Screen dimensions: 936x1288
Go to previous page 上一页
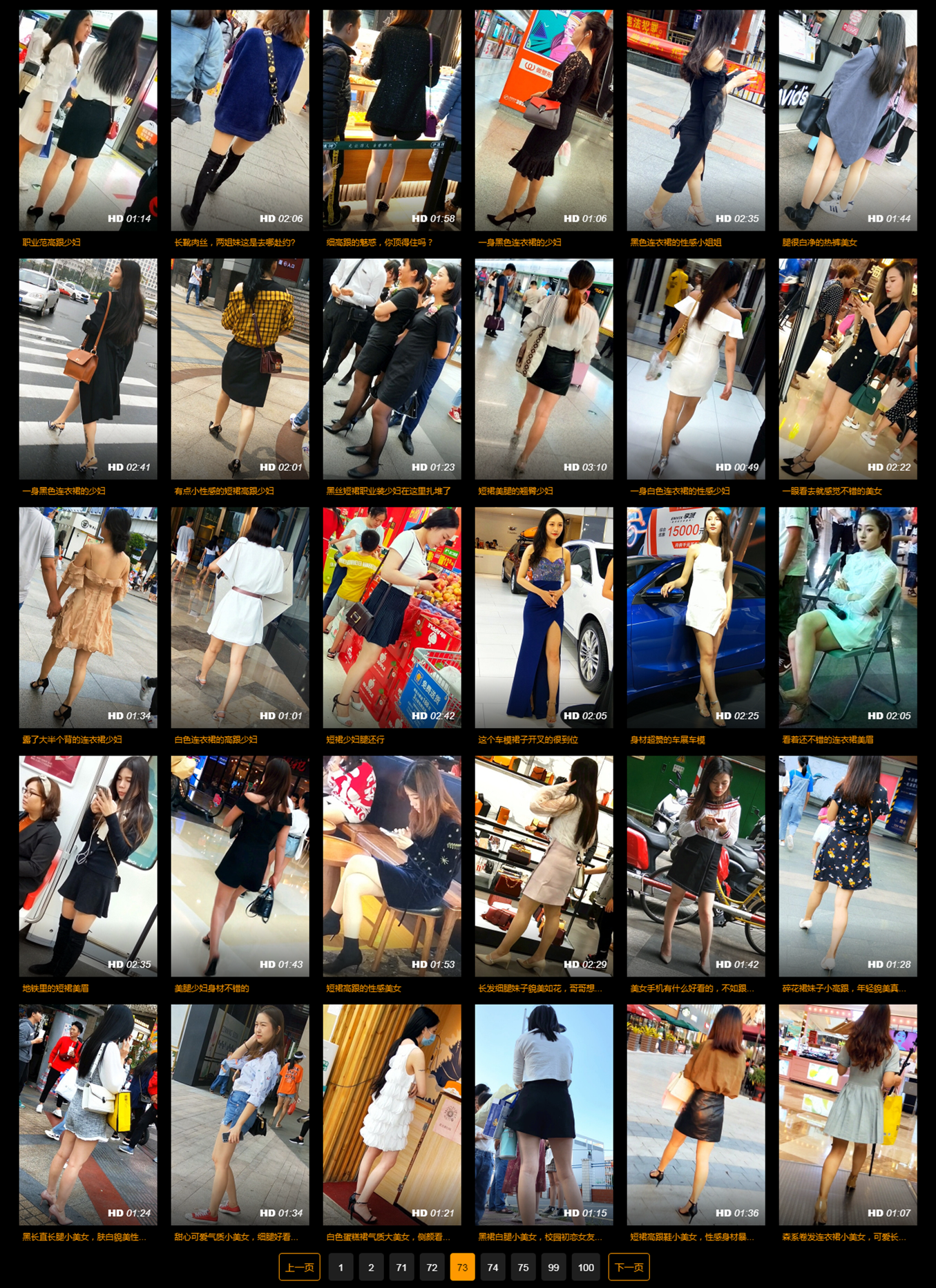[299, 1267]
